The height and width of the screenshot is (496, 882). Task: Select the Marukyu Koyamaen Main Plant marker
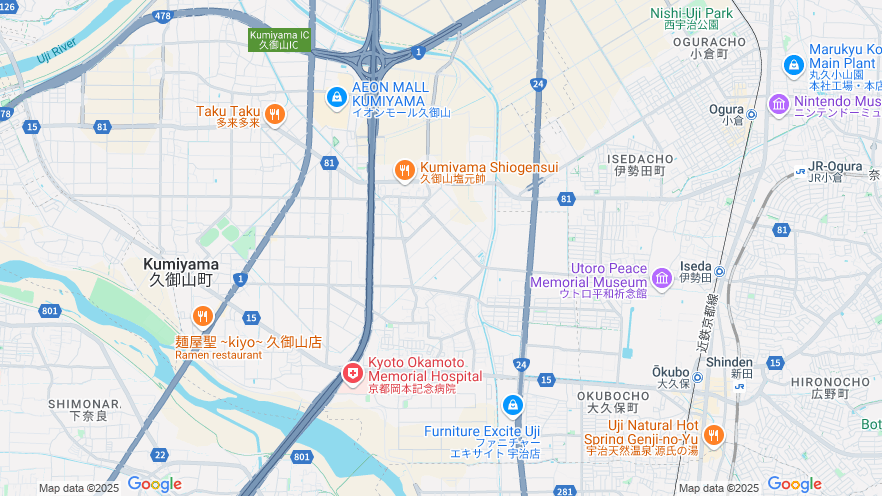[794, 65]
